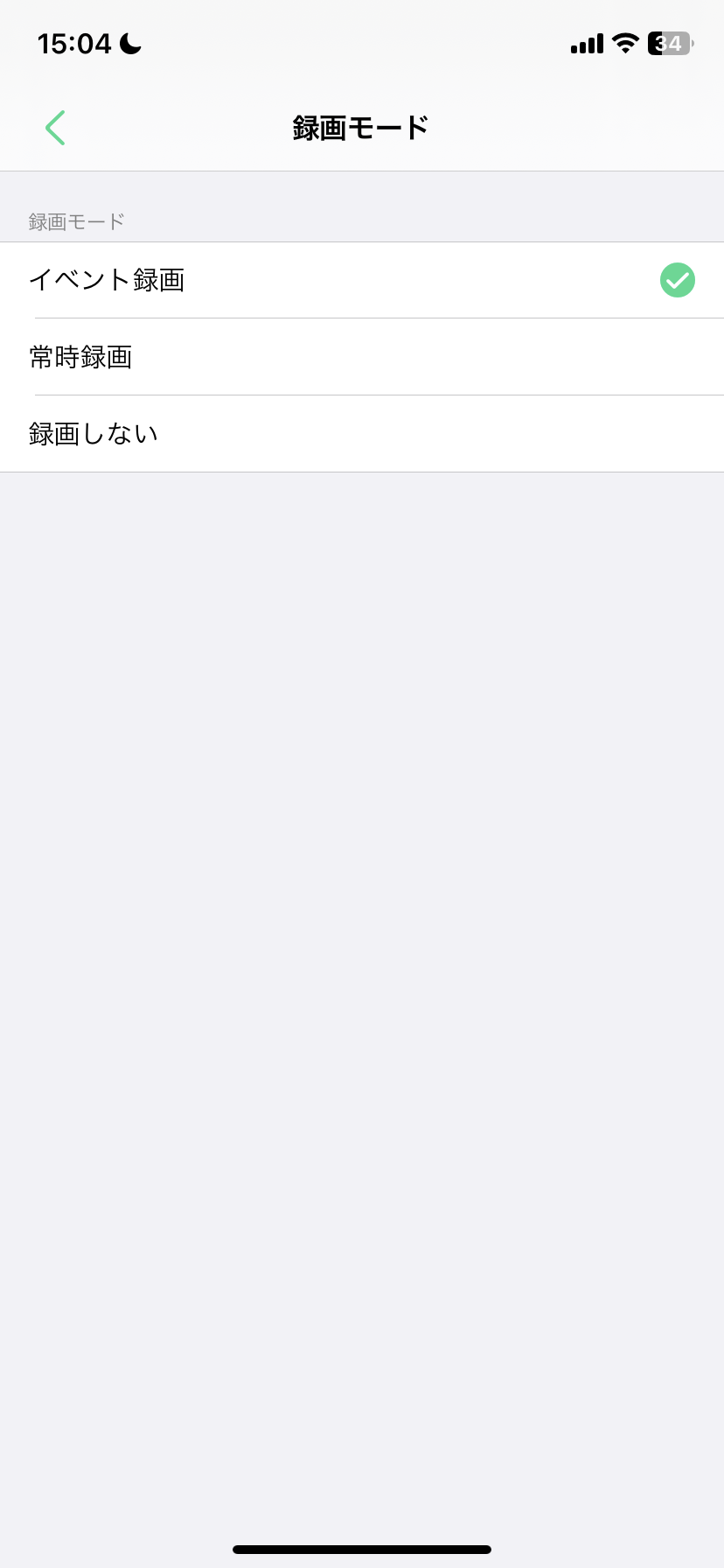Choose 常時録画 recording mode
724x1568 pixels.
[x=80, y=357]
